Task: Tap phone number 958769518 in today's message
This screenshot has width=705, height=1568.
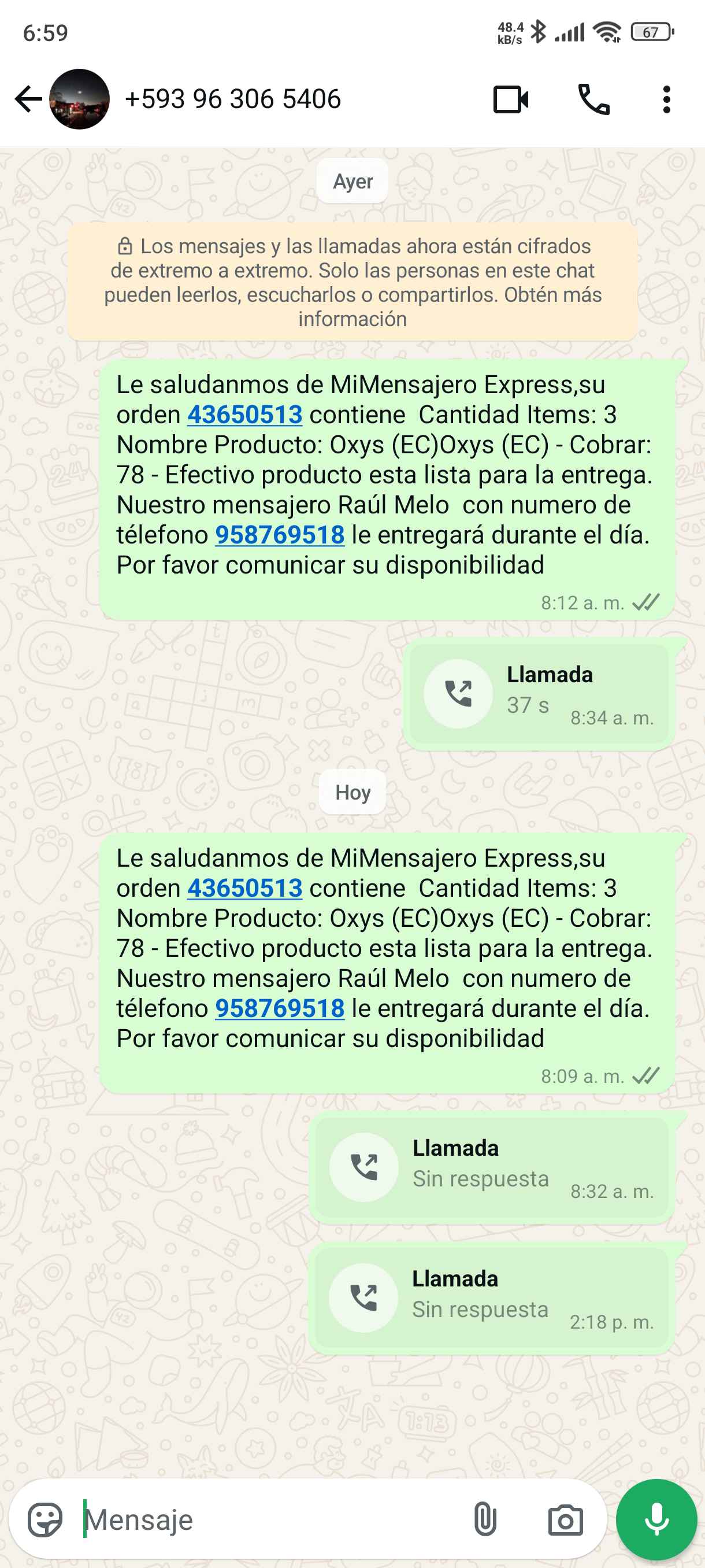Action: click(x=280, y=1008)
